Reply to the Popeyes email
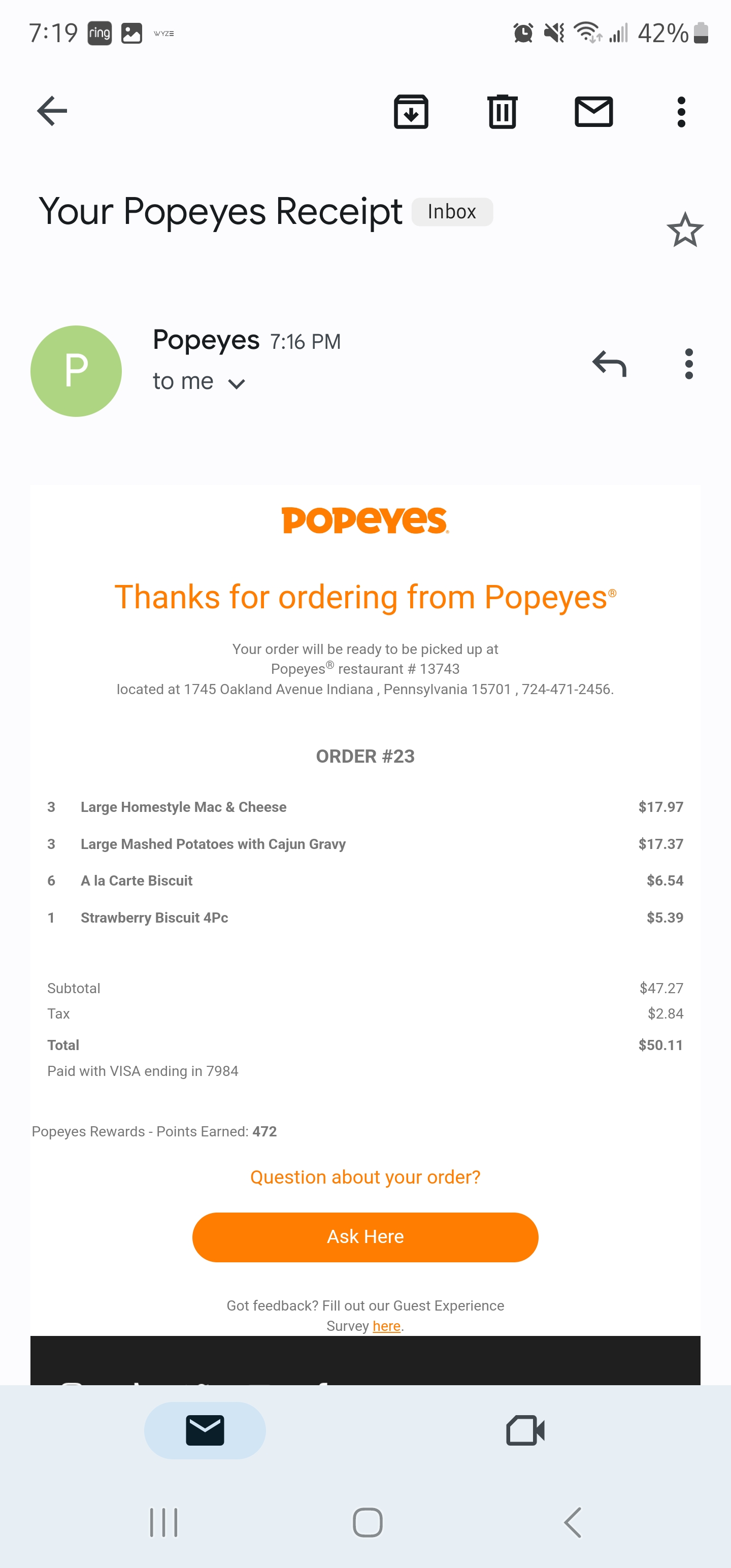Screen dimensions: 731x1568 coord(609,364)
